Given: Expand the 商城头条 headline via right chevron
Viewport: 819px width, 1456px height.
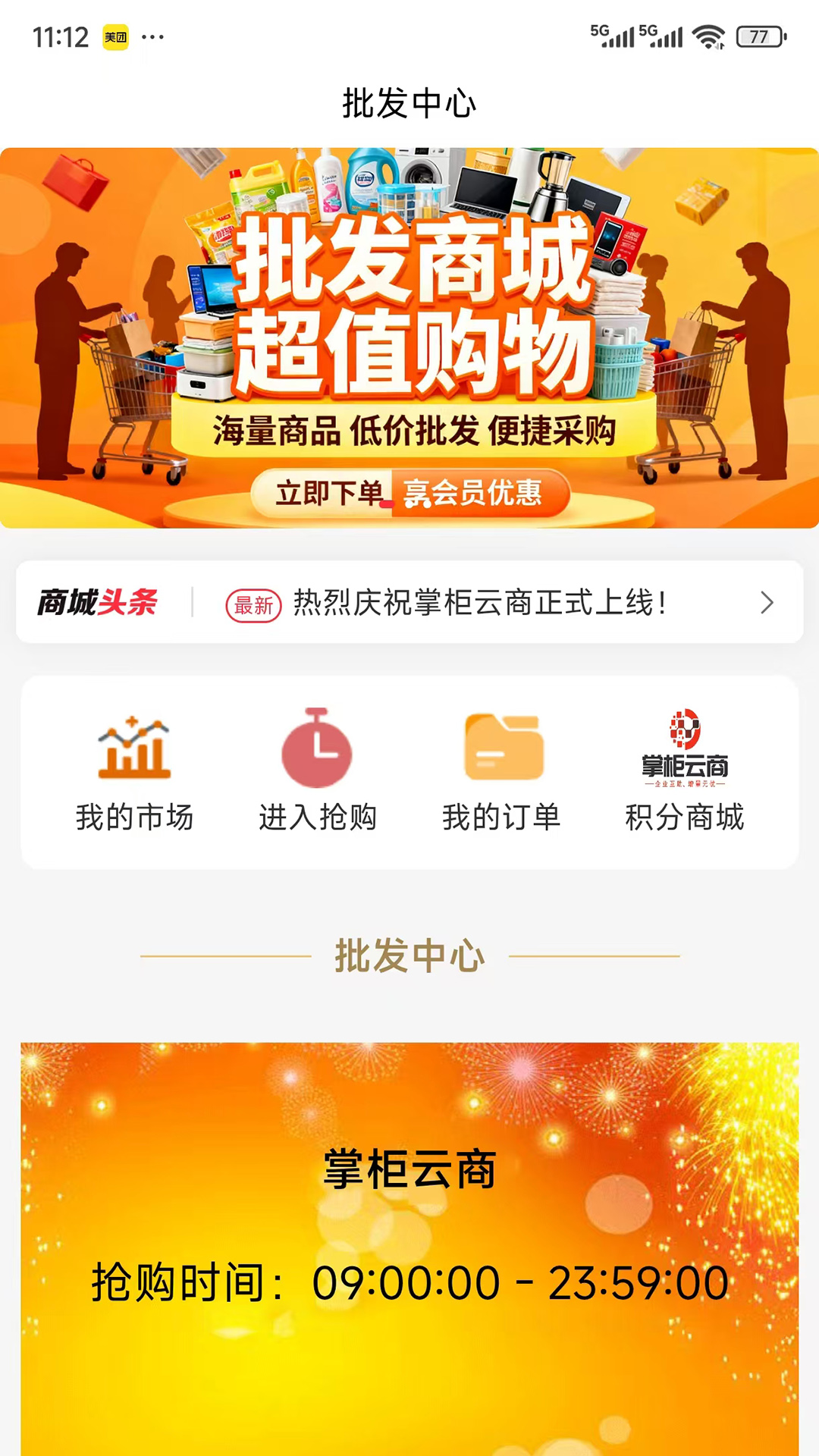Looking at the screenshot, I should tap(765, 604).
